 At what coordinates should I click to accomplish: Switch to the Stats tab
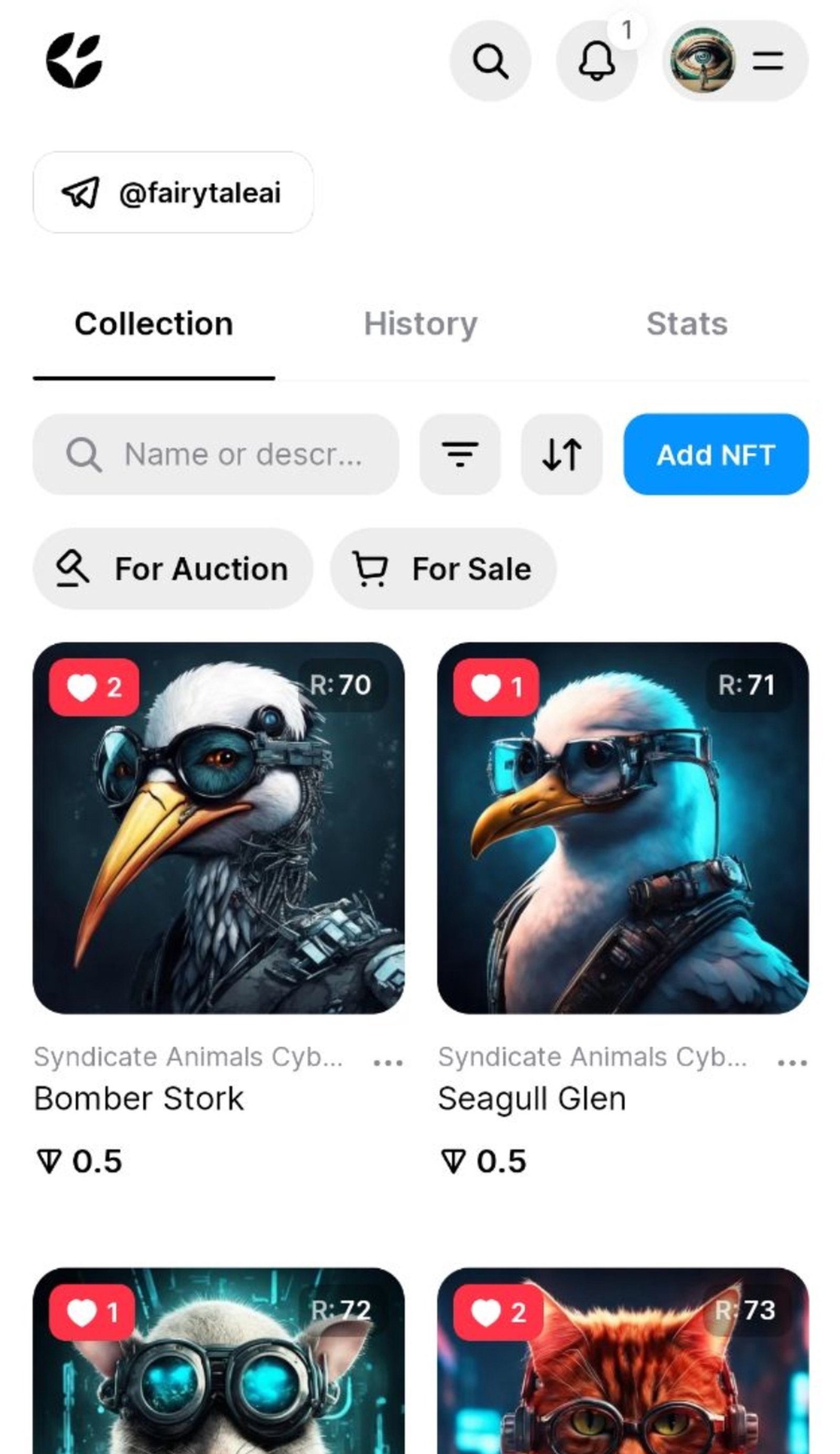686,324
